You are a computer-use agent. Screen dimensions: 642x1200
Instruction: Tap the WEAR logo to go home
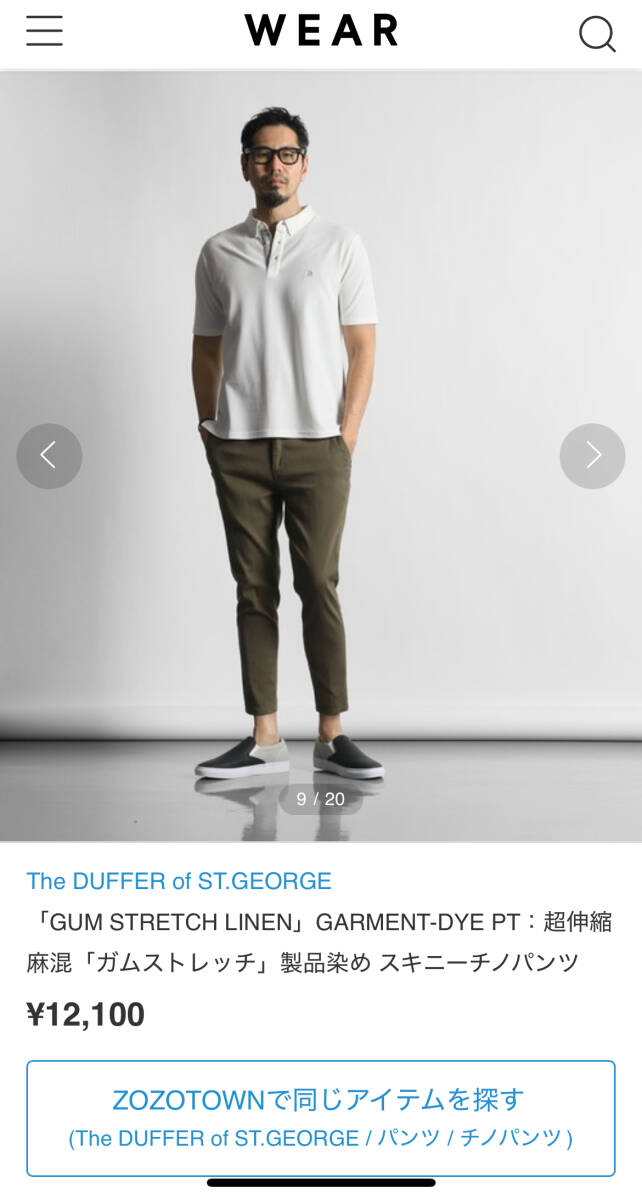pyautogui.click(x=321, y=31)
